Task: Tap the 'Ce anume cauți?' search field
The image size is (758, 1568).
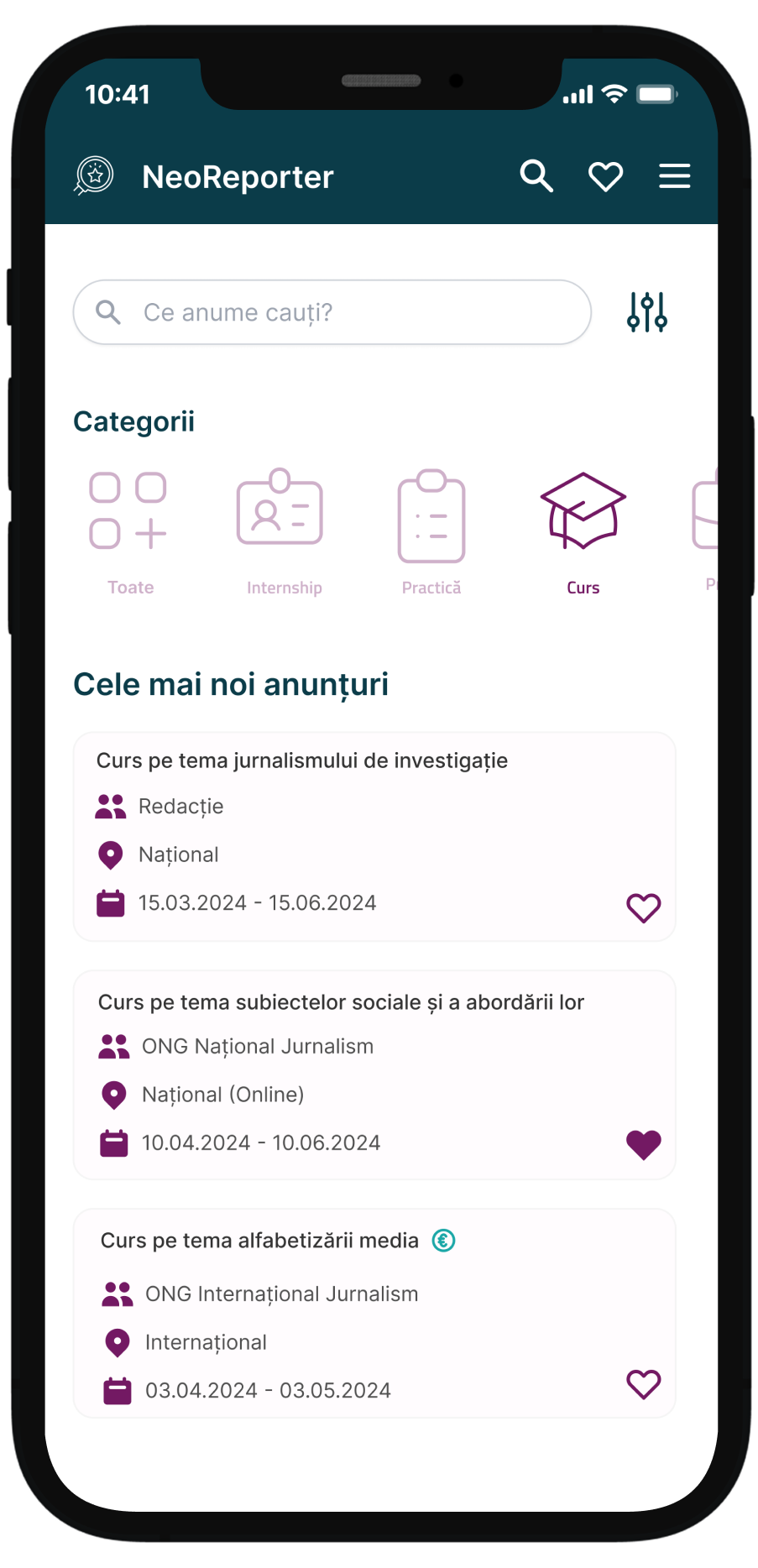Action: pos(332,312)
